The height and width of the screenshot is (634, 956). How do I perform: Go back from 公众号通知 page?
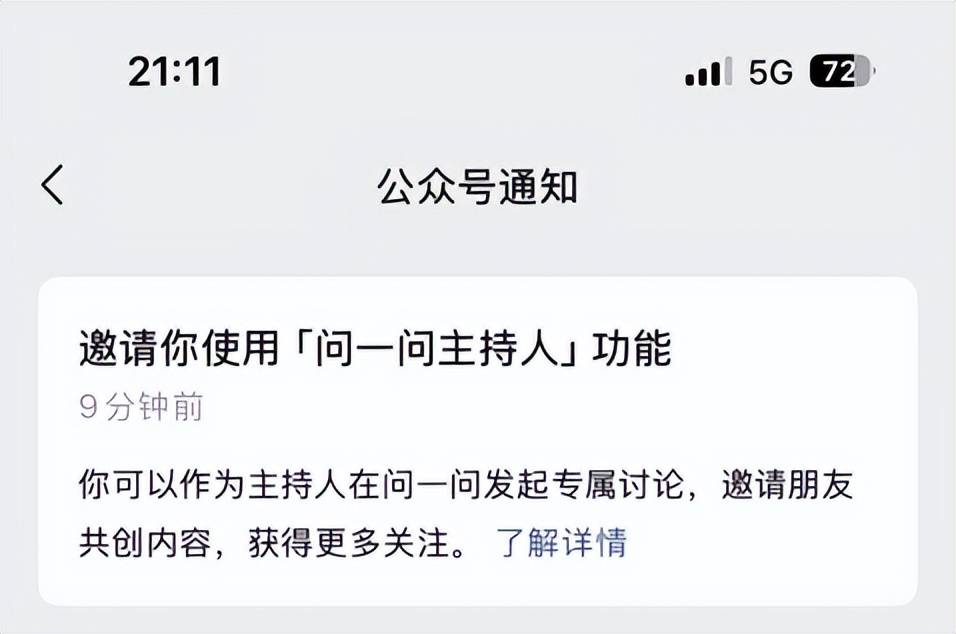coord(53,186)
